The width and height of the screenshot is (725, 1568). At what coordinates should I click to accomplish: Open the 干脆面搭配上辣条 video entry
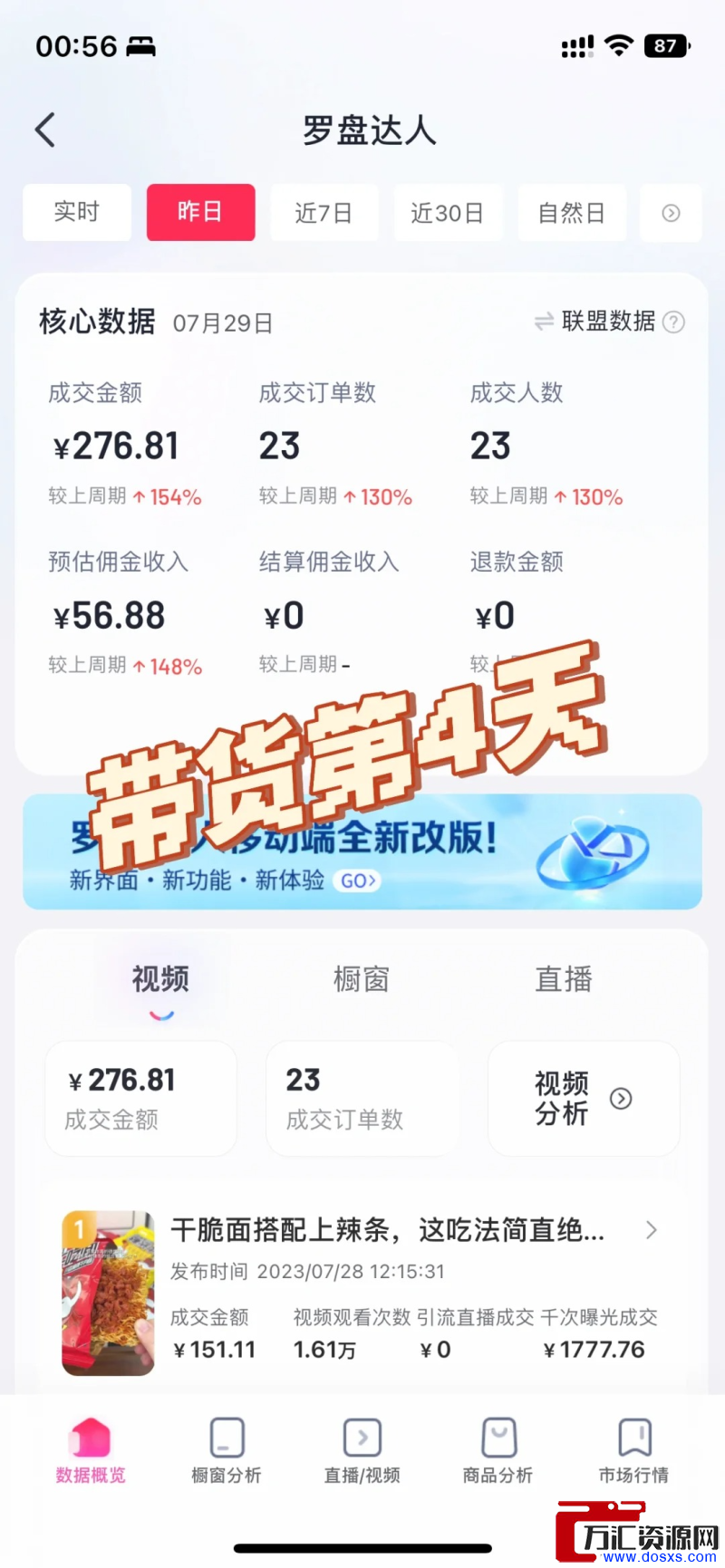388,1230
